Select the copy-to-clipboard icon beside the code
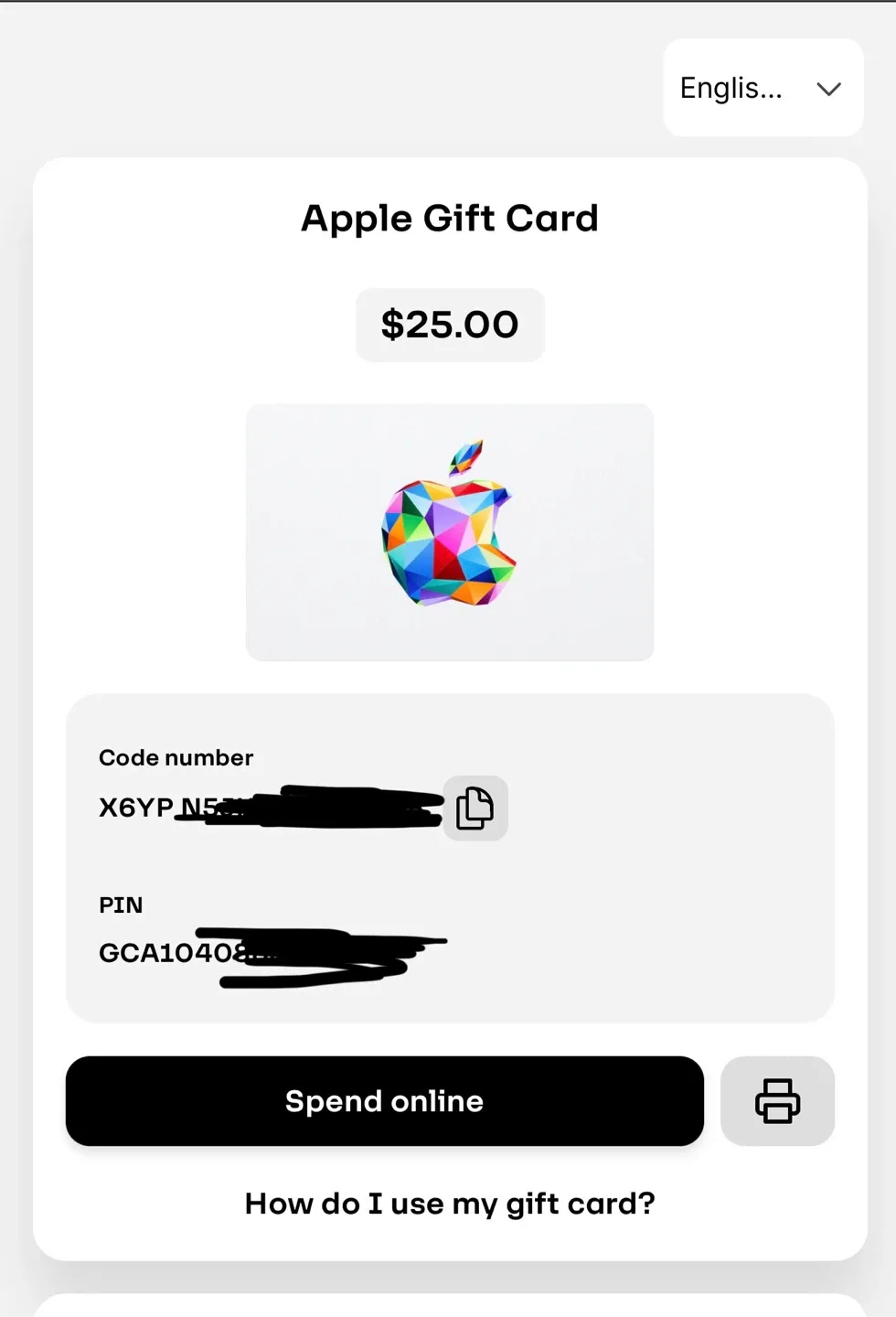The height and width of the screenshot is (1317, 896). (x=475, y=808)
